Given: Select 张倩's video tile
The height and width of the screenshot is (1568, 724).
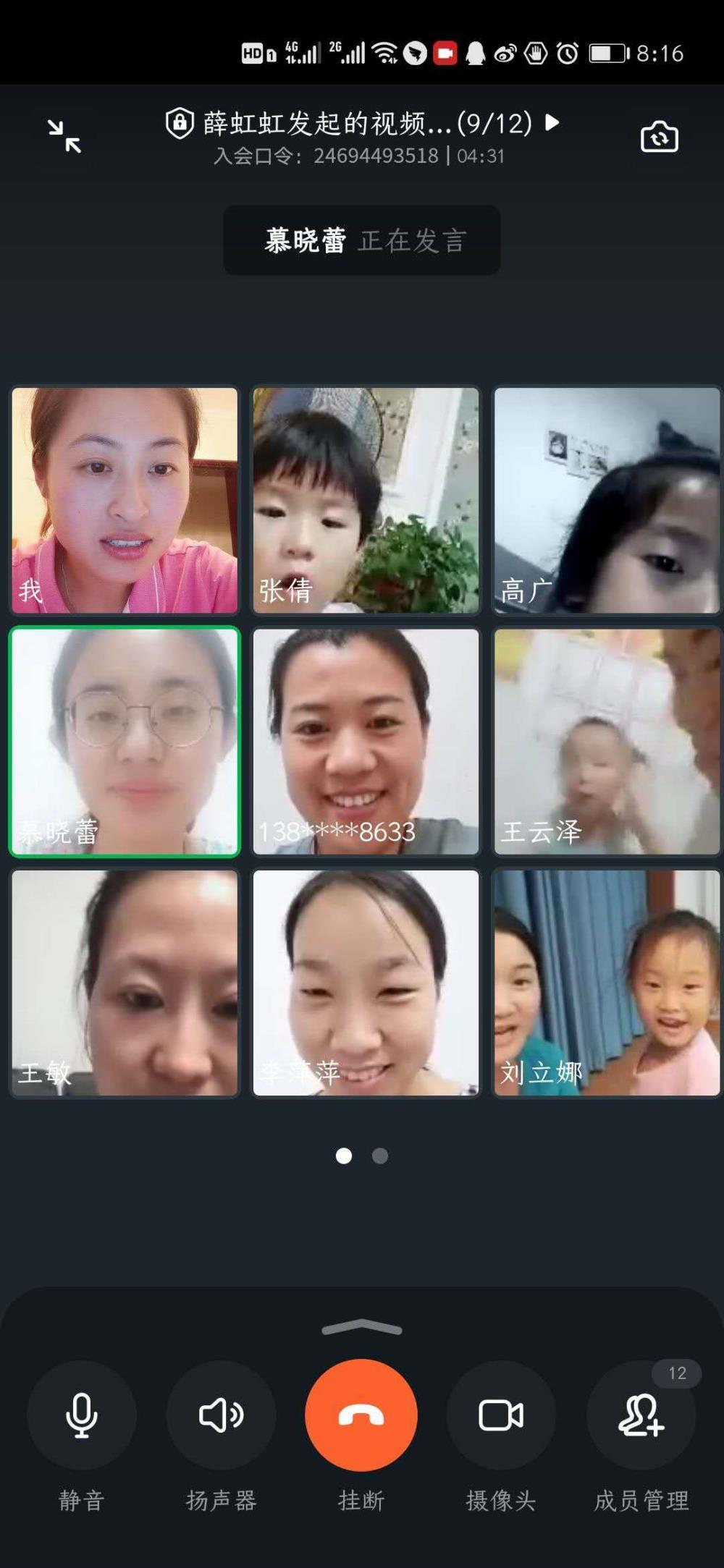Looking at the screenshot, I should coord(366,500).
